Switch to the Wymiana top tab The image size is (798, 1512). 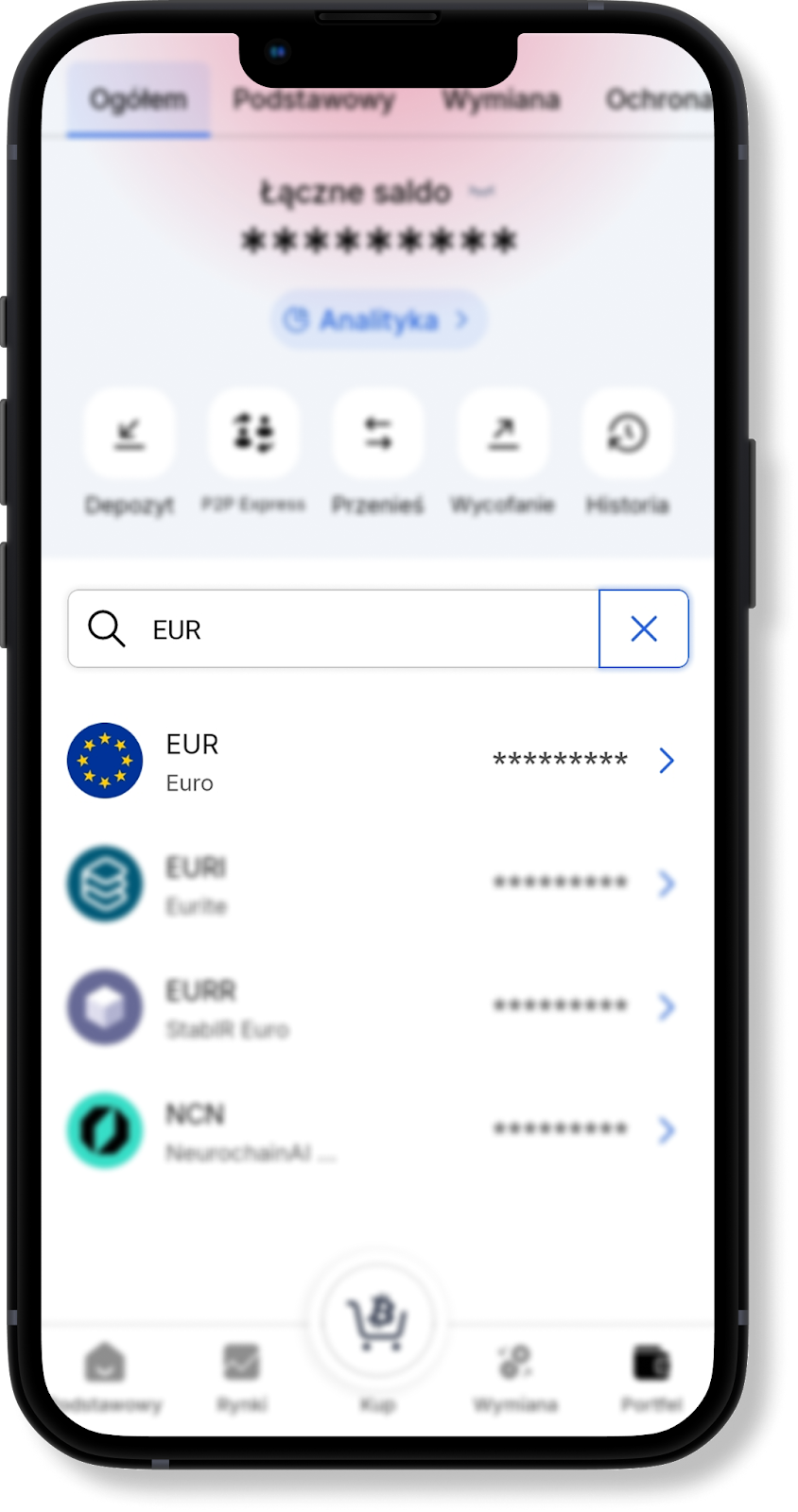coord(500,99)
